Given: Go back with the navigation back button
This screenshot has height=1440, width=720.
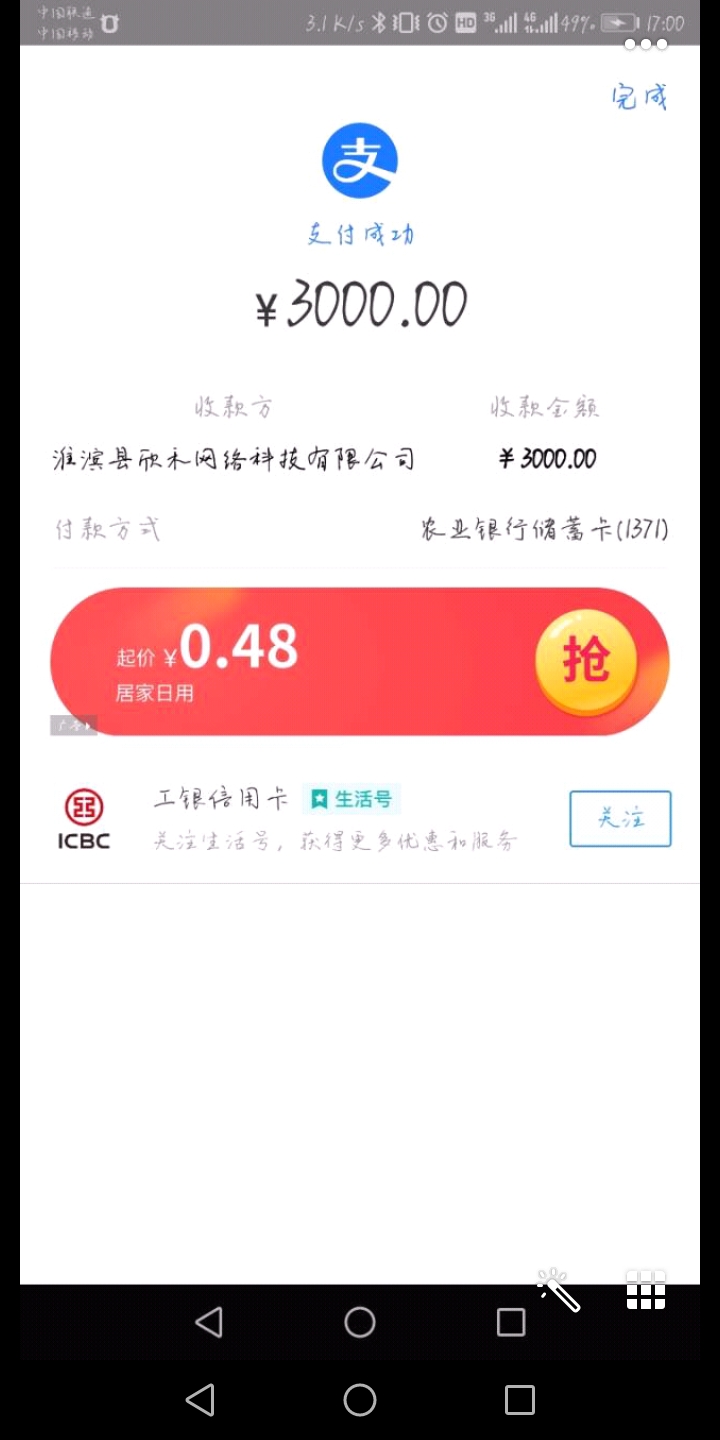Looking at the screenshot, I should [x=201, y=1400].
